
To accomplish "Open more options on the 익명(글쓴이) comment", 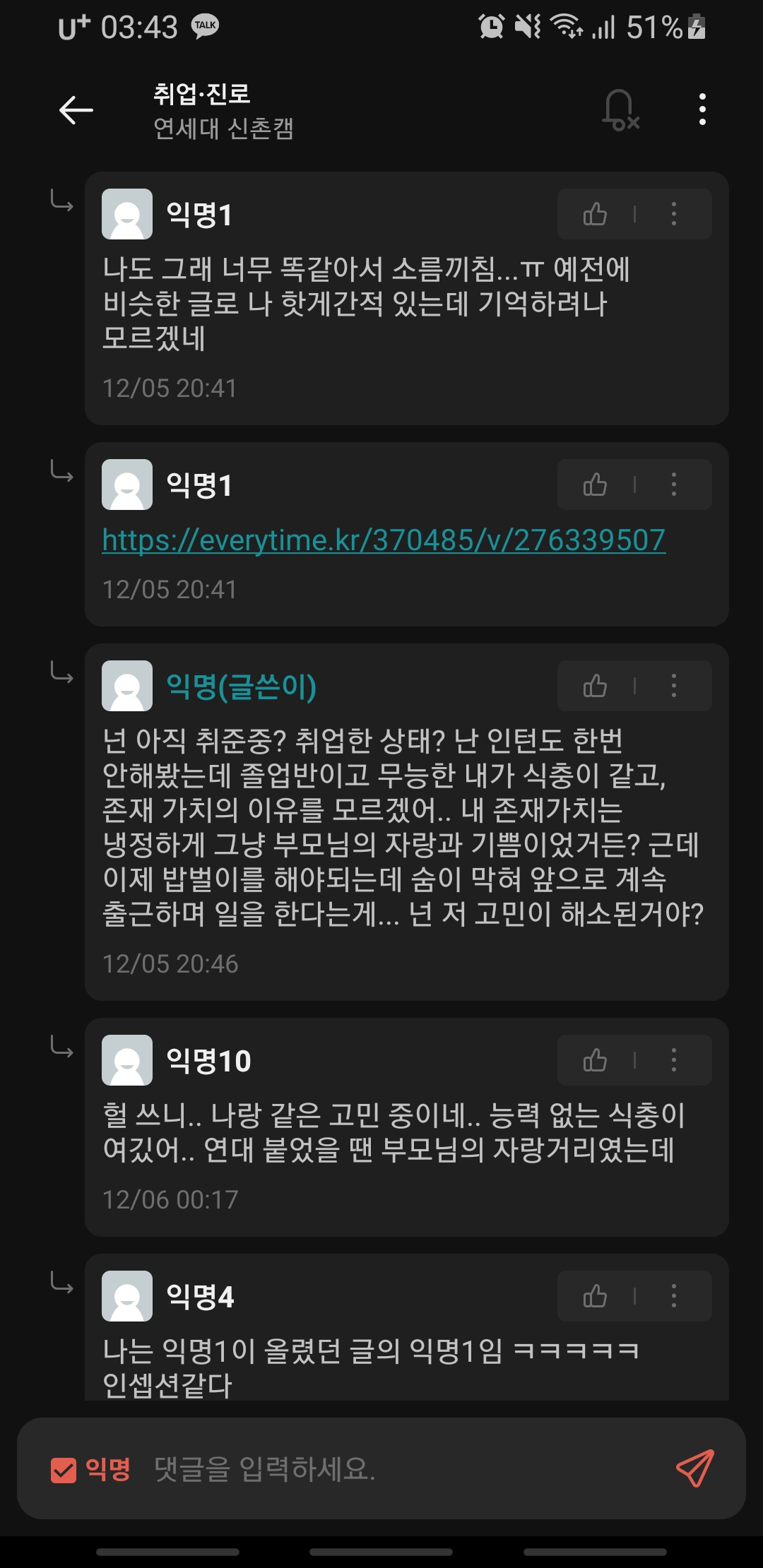I will [x=673, y=686].
